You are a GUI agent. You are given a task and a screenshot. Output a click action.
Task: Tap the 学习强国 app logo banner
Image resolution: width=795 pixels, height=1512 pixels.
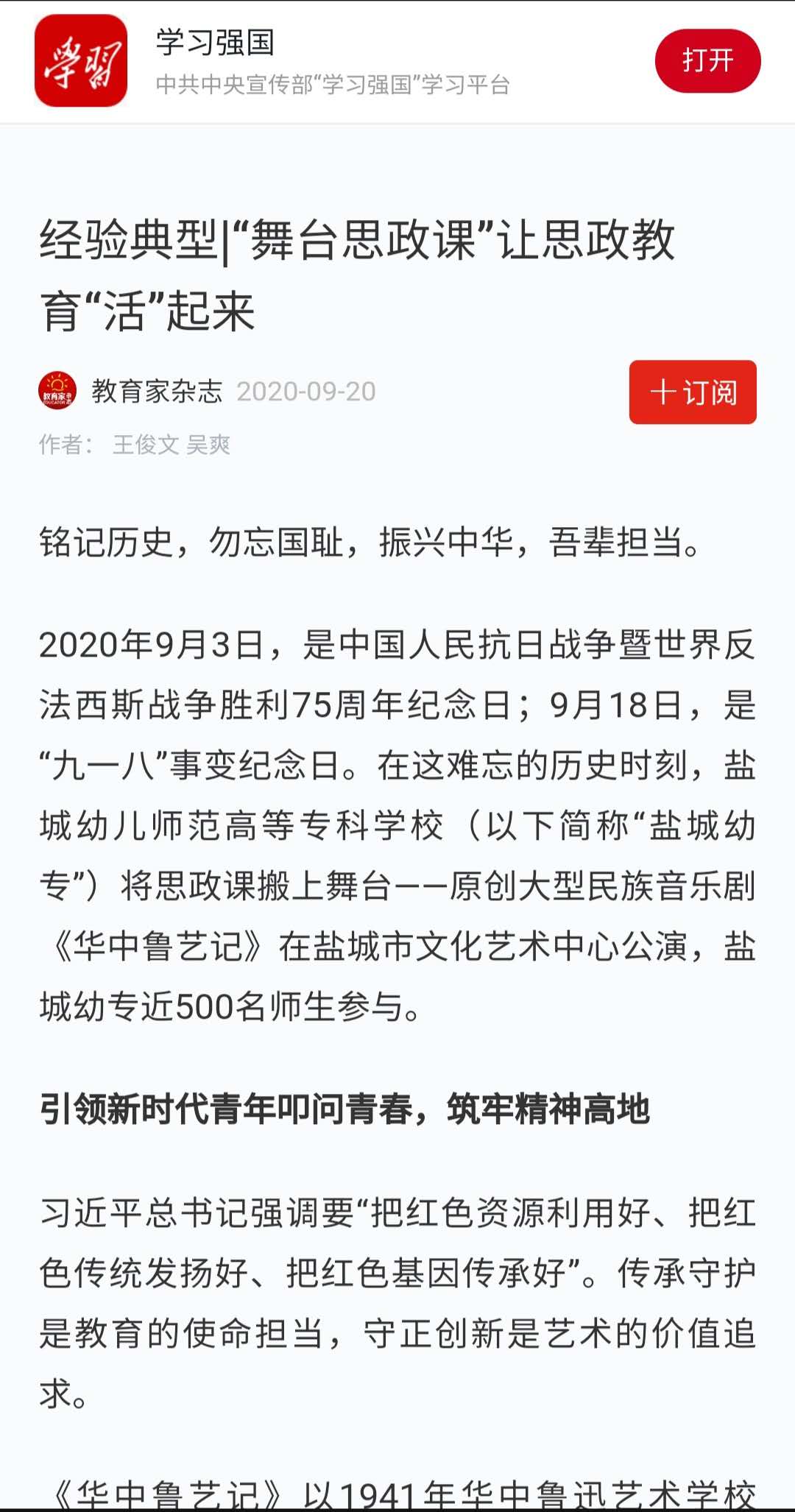coord(81,60)
